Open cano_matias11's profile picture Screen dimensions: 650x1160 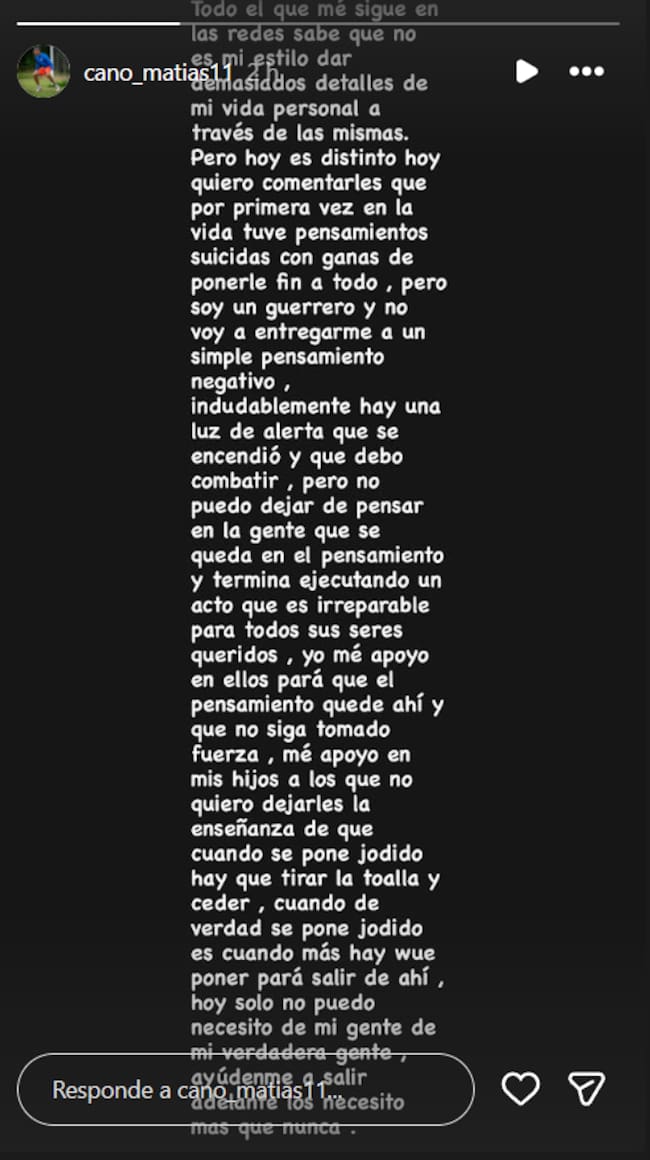coord(43,72)
